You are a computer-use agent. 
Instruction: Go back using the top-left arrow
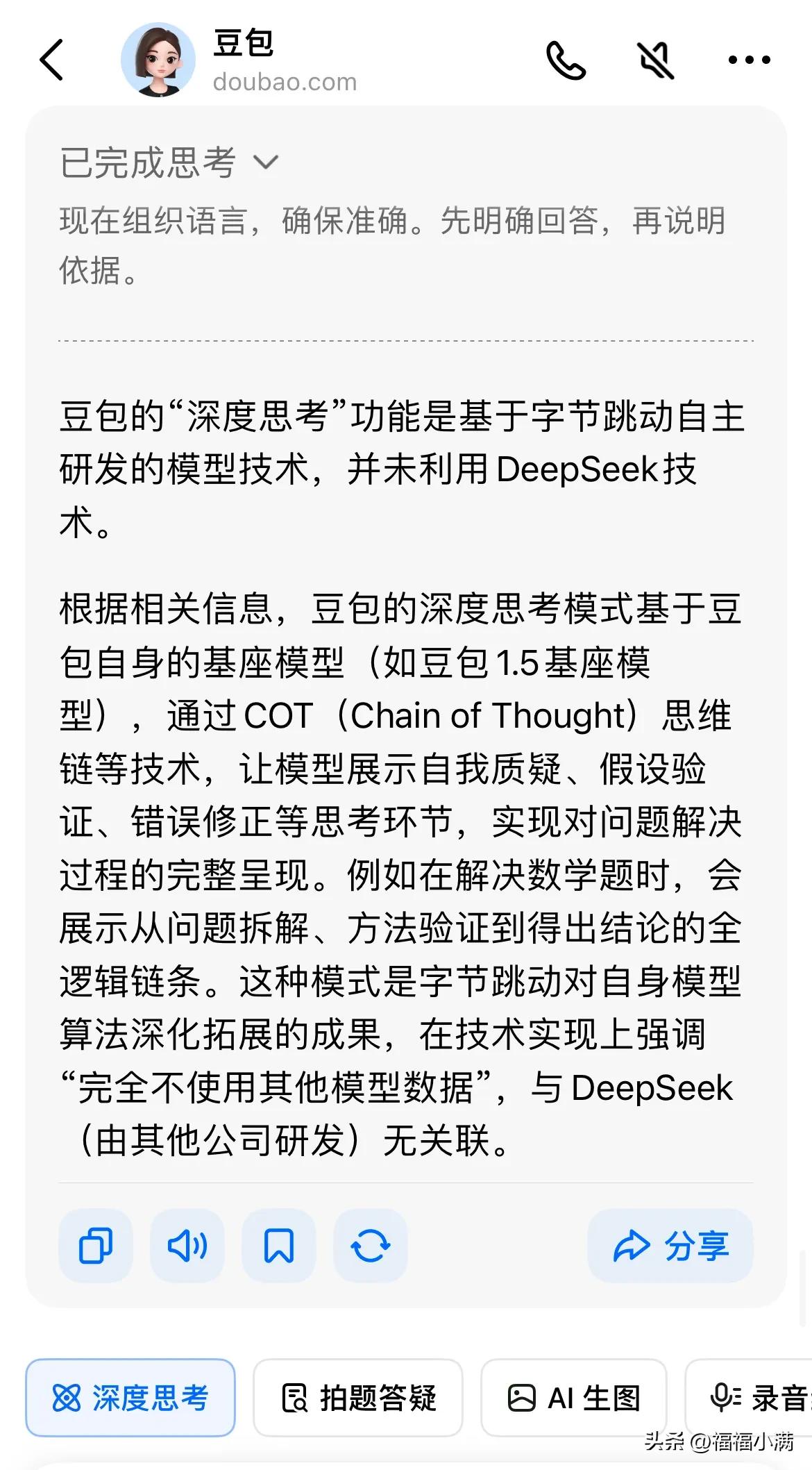tap(51, 60)
